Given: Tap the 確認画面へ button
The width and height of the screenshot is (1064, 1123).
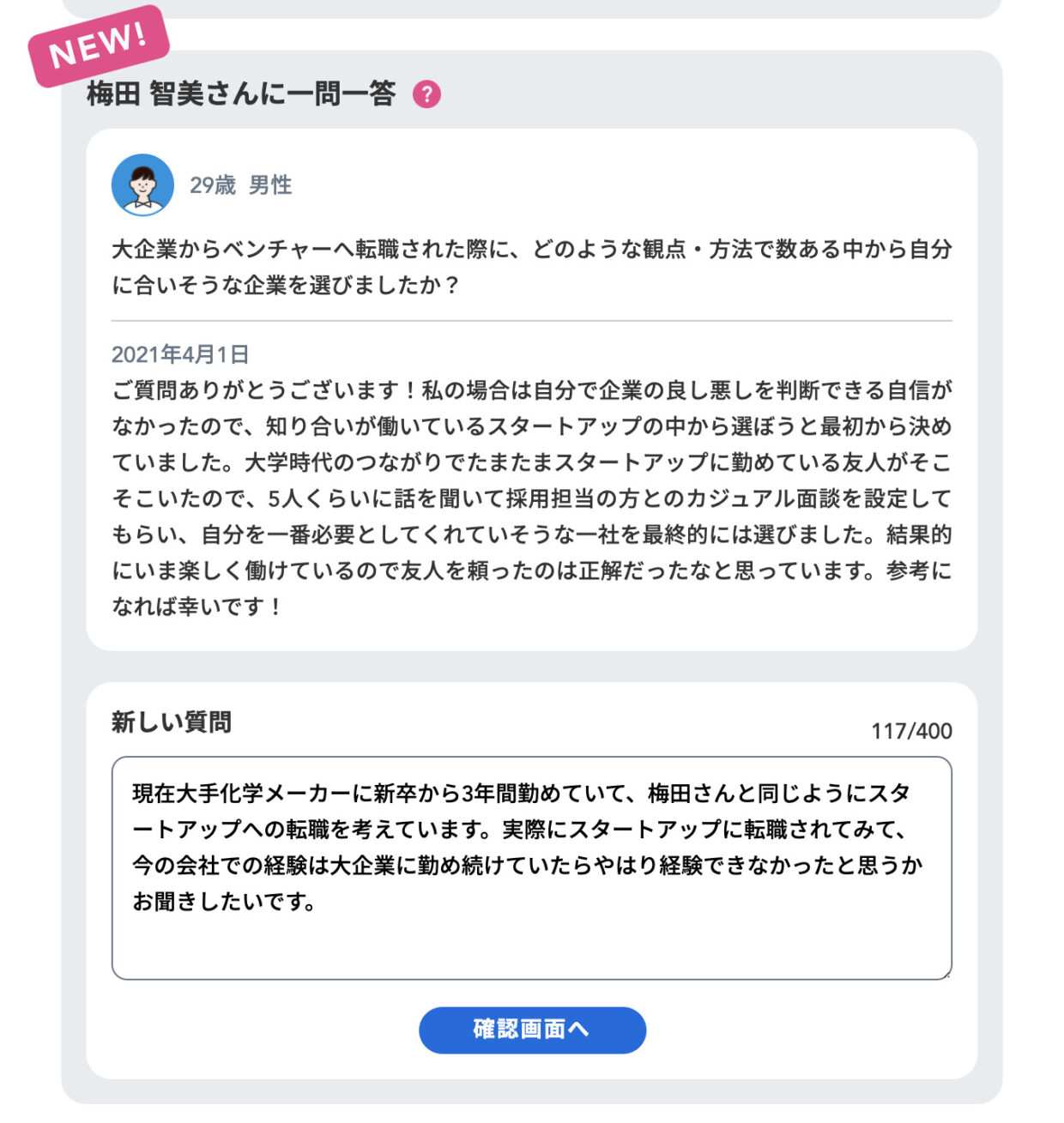Looking at the screenshot, I should 531,1029.
